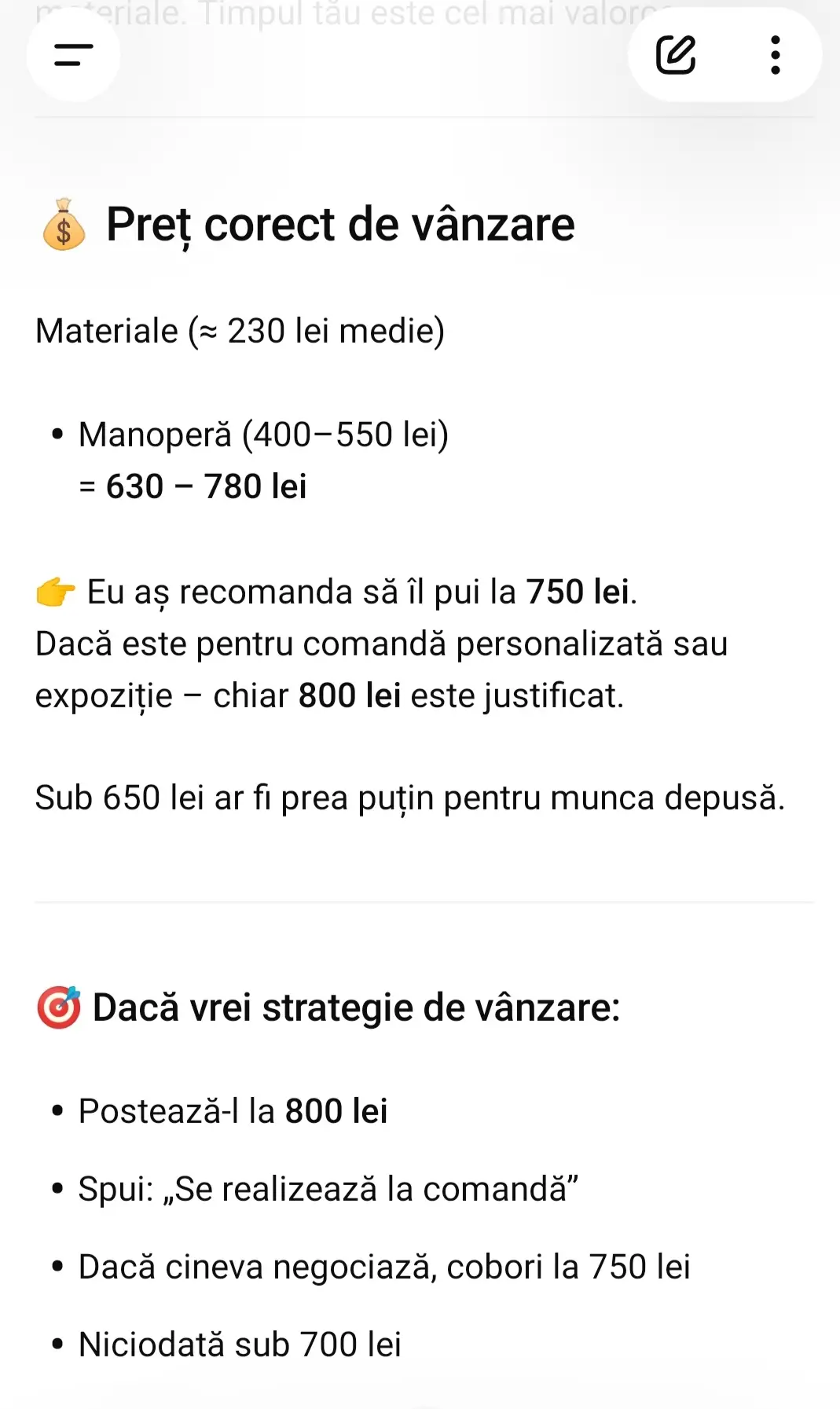Start a new chat with the compose icon
840x1409 pixels.
(x=676, y=55)
